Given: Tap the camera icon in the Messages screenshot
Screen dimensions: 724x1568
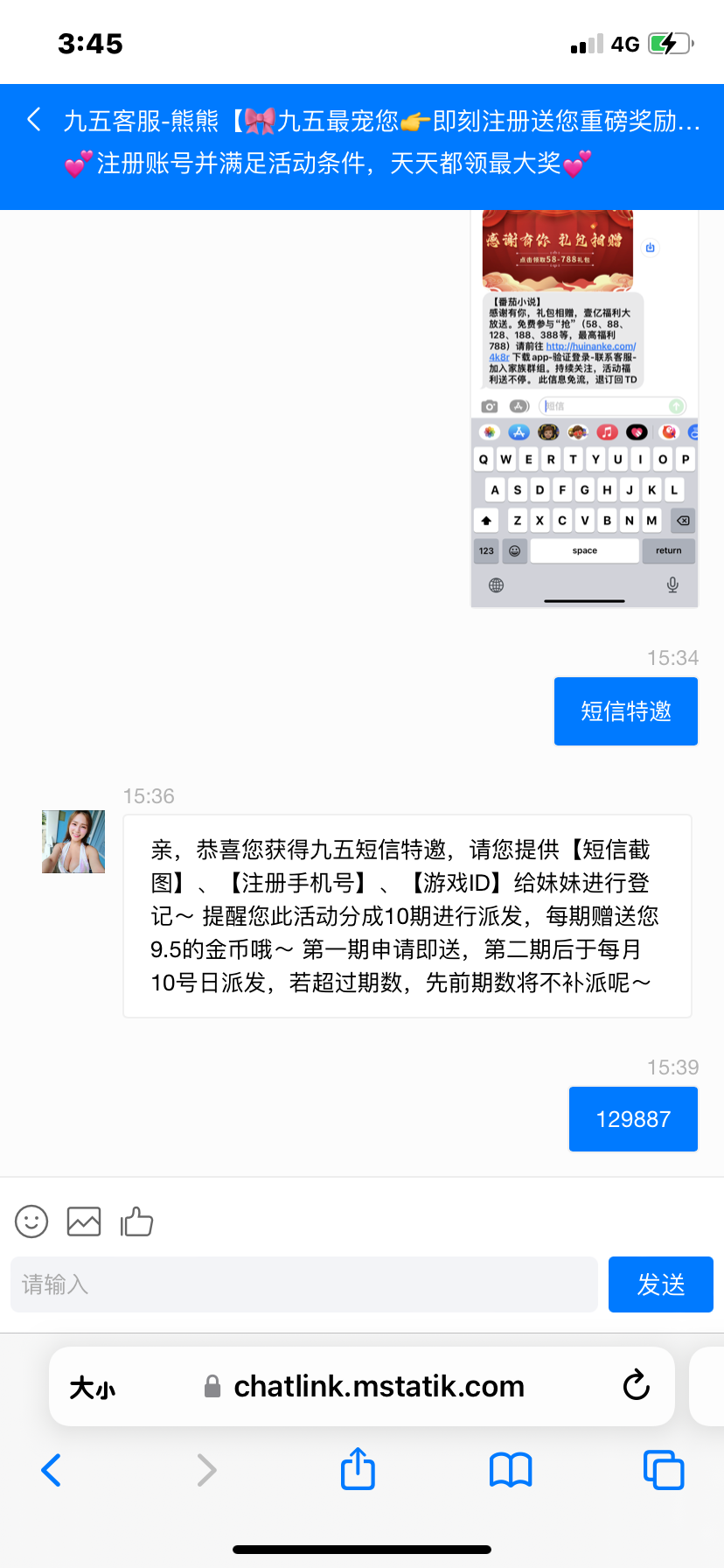Looking at the screenshot, I should (490, 405).
